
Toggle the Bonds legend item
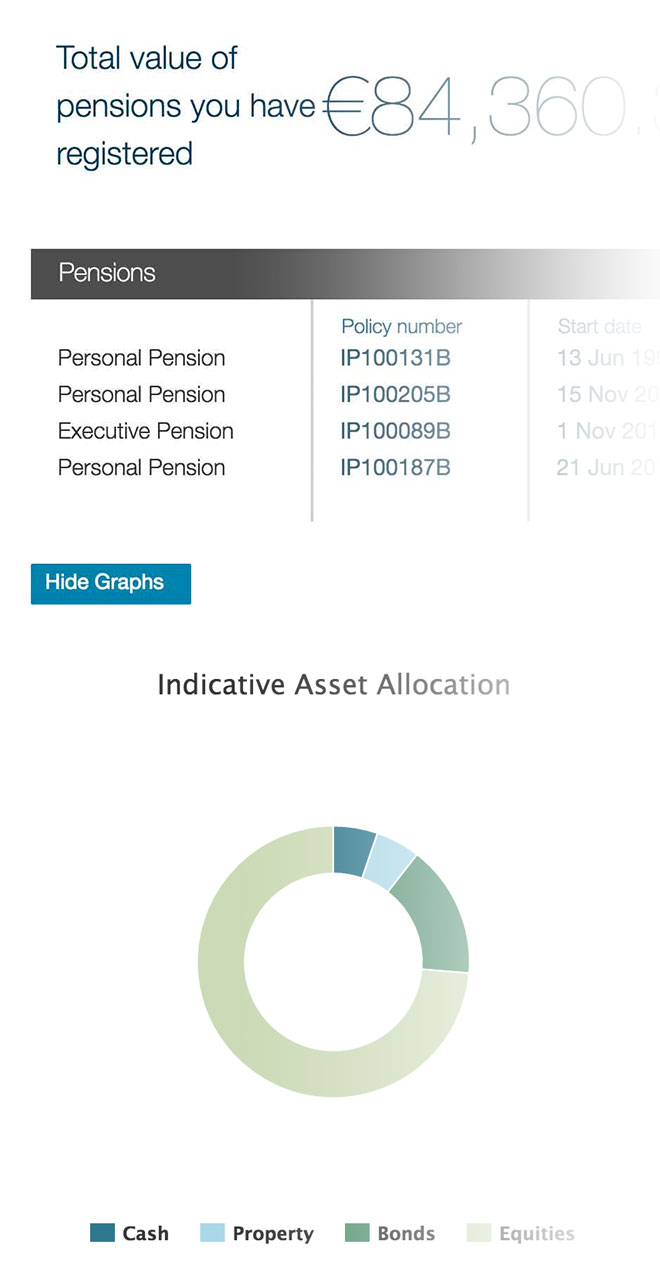tap(390, 1233)
